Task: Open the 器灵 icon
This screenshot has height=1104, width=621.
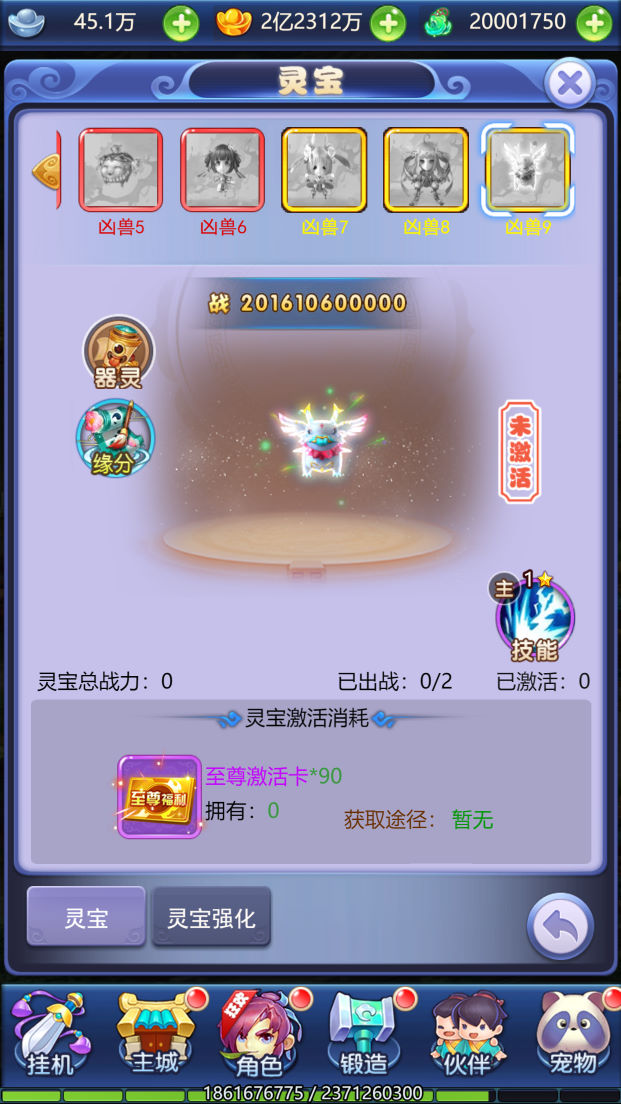Action: point(119,353)
